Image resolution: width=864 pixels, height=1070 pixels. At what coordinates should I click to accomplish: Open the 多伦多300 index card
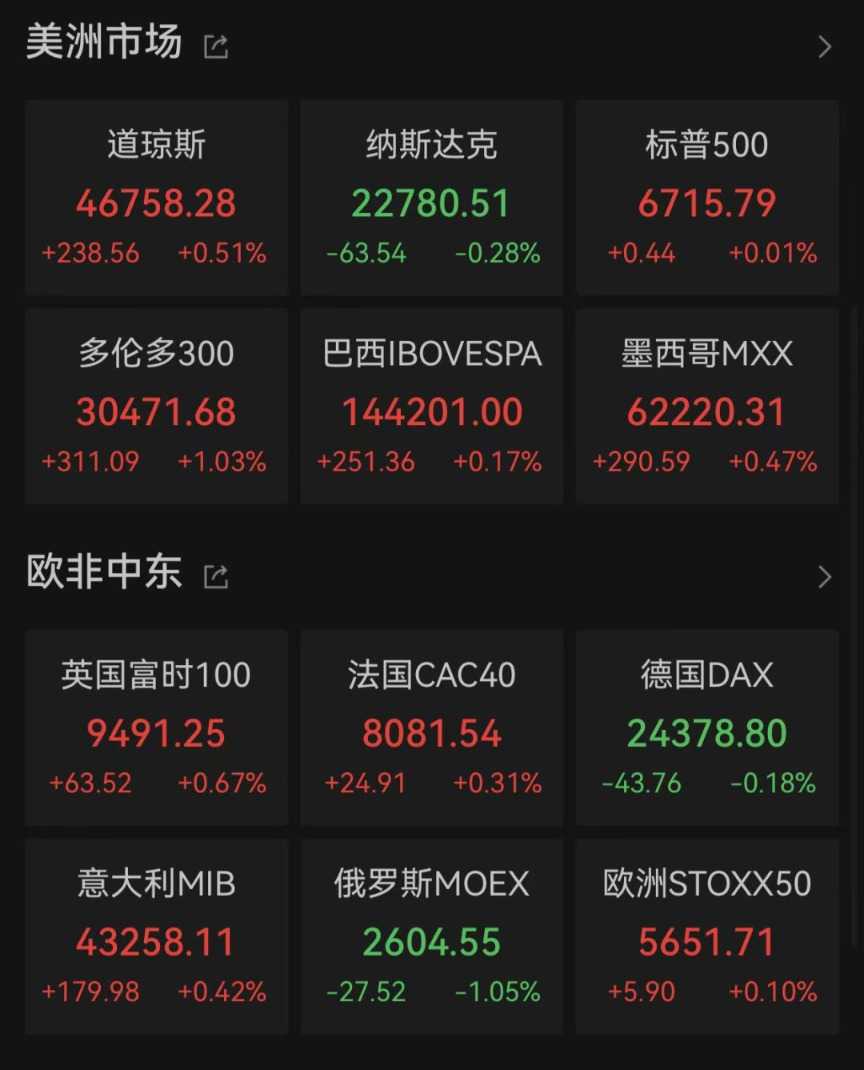(x=156, y=406)
